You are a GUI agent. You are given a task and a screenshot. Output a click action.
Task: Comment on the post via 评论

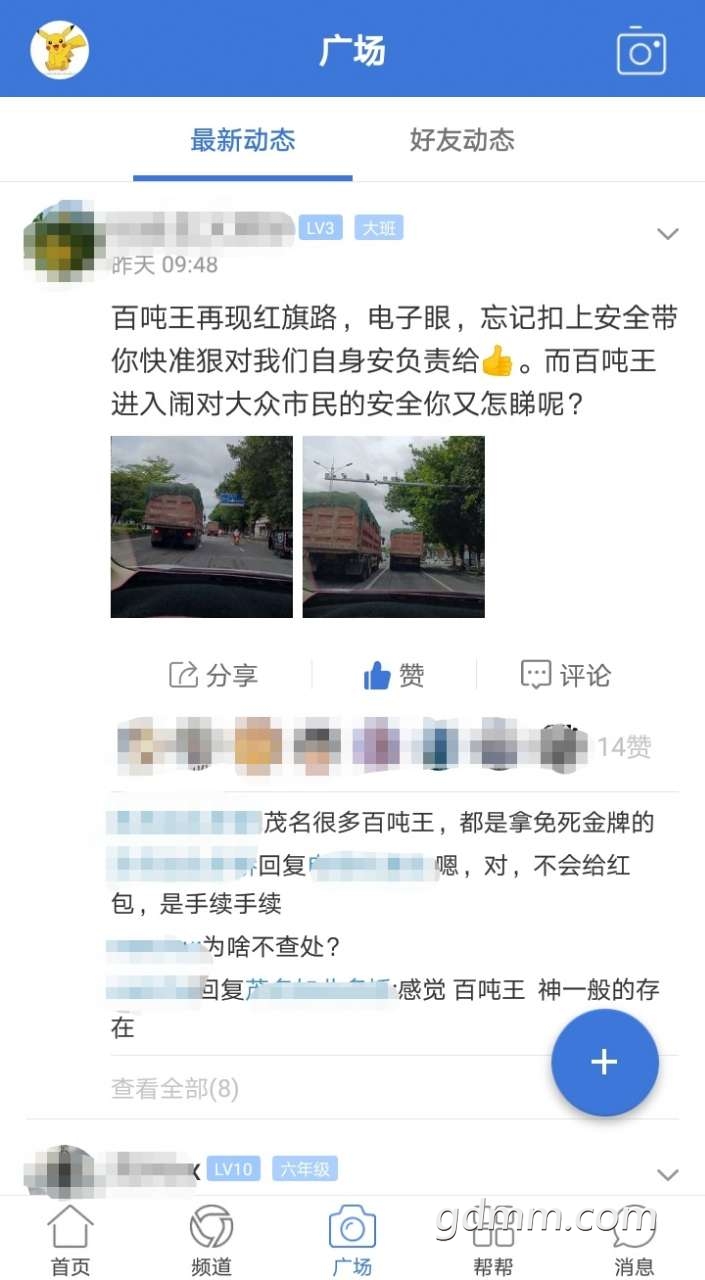[x=566, y=675]
